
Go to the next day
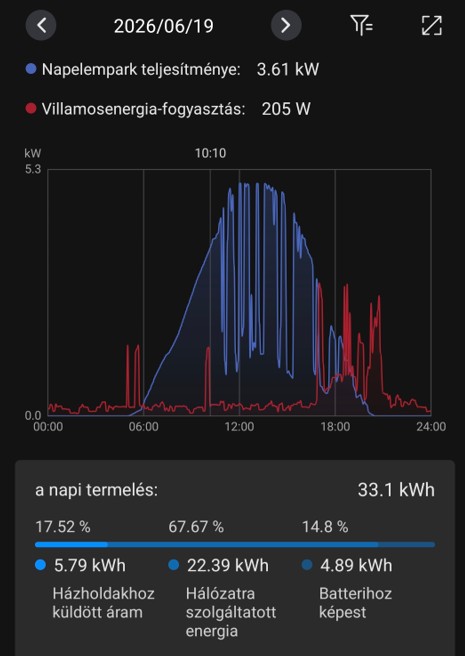tap(286, 26)
